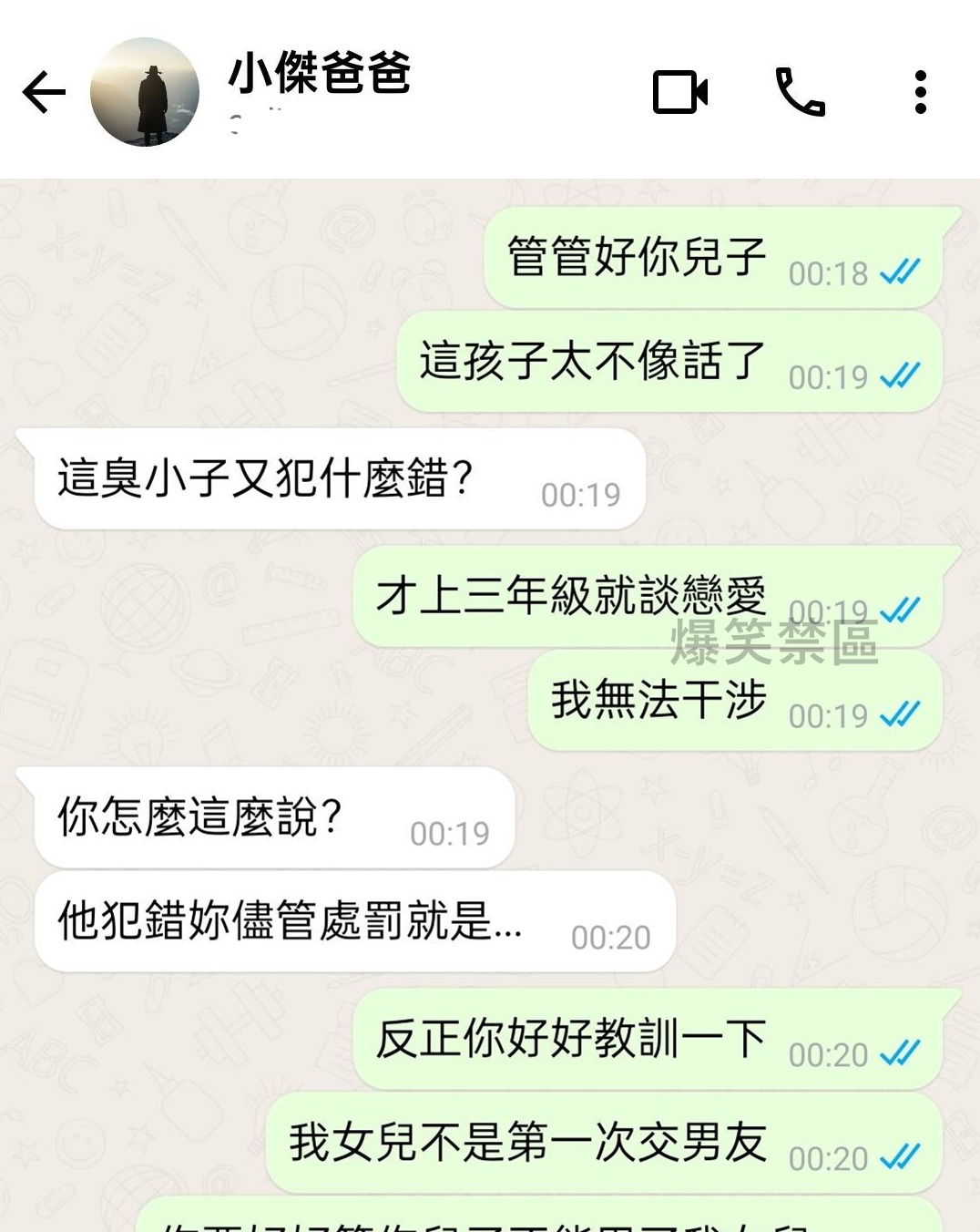980x1232 pixels.
Task: Go back to the chat list
Action: point(44,92)
